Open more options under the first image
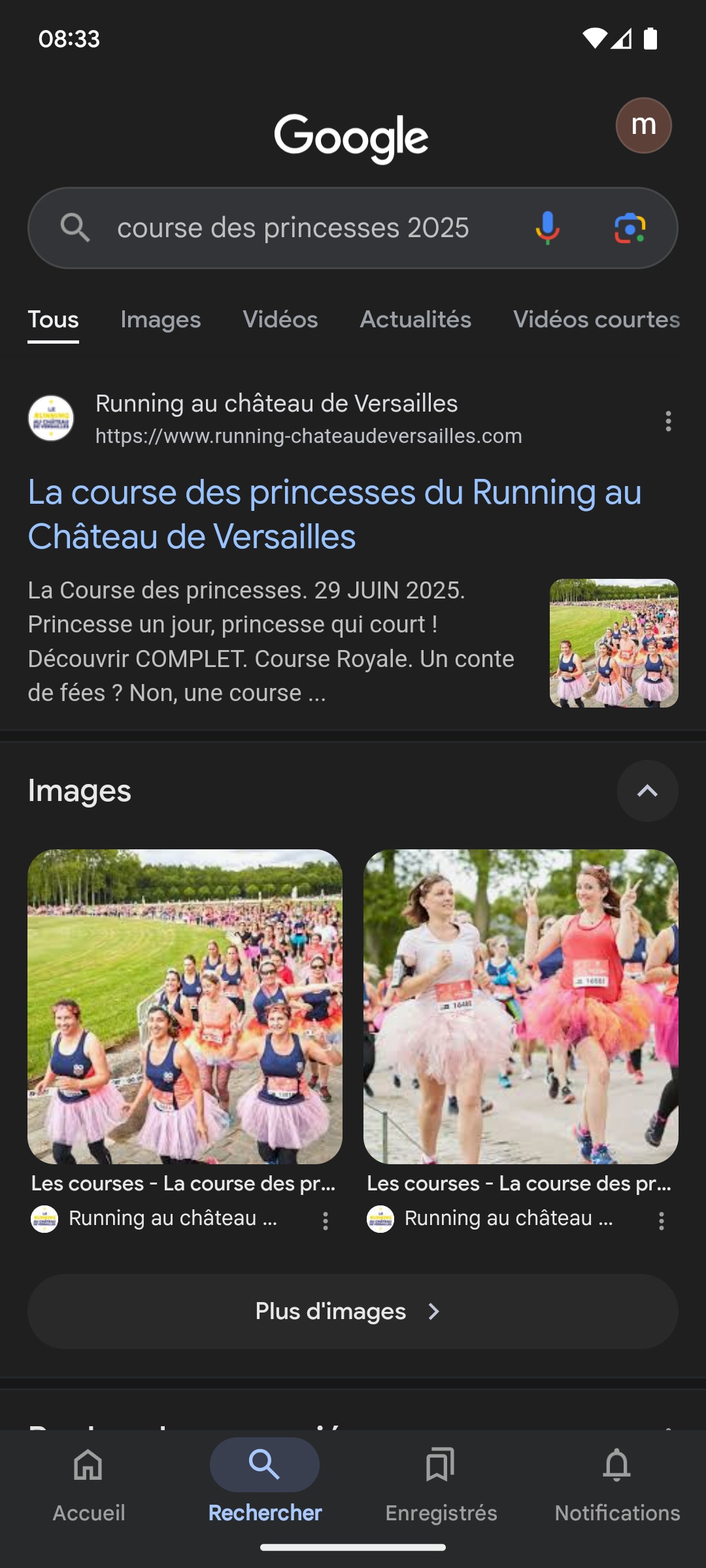 [326, 1220]
